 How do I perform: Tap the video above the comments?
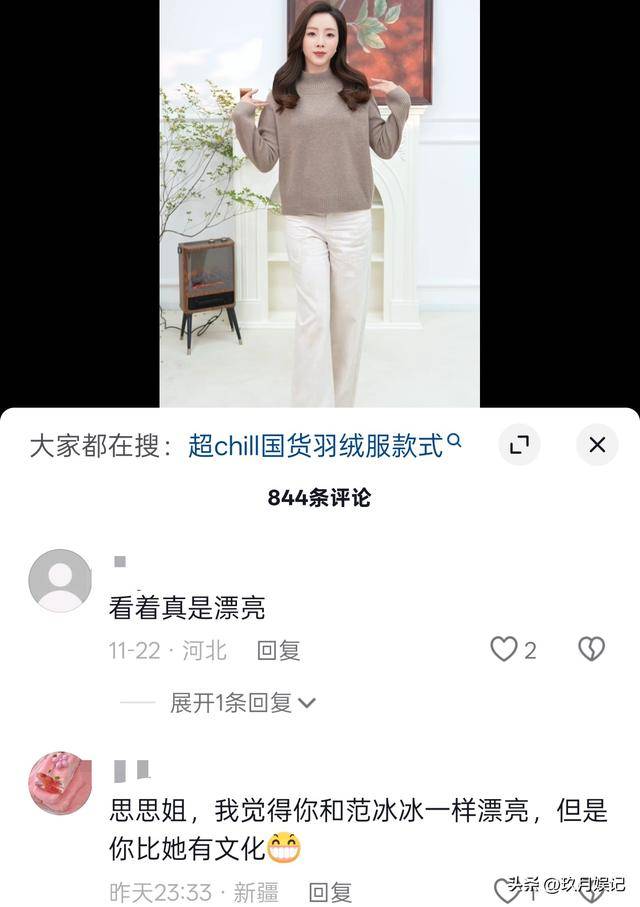(319, 200)
